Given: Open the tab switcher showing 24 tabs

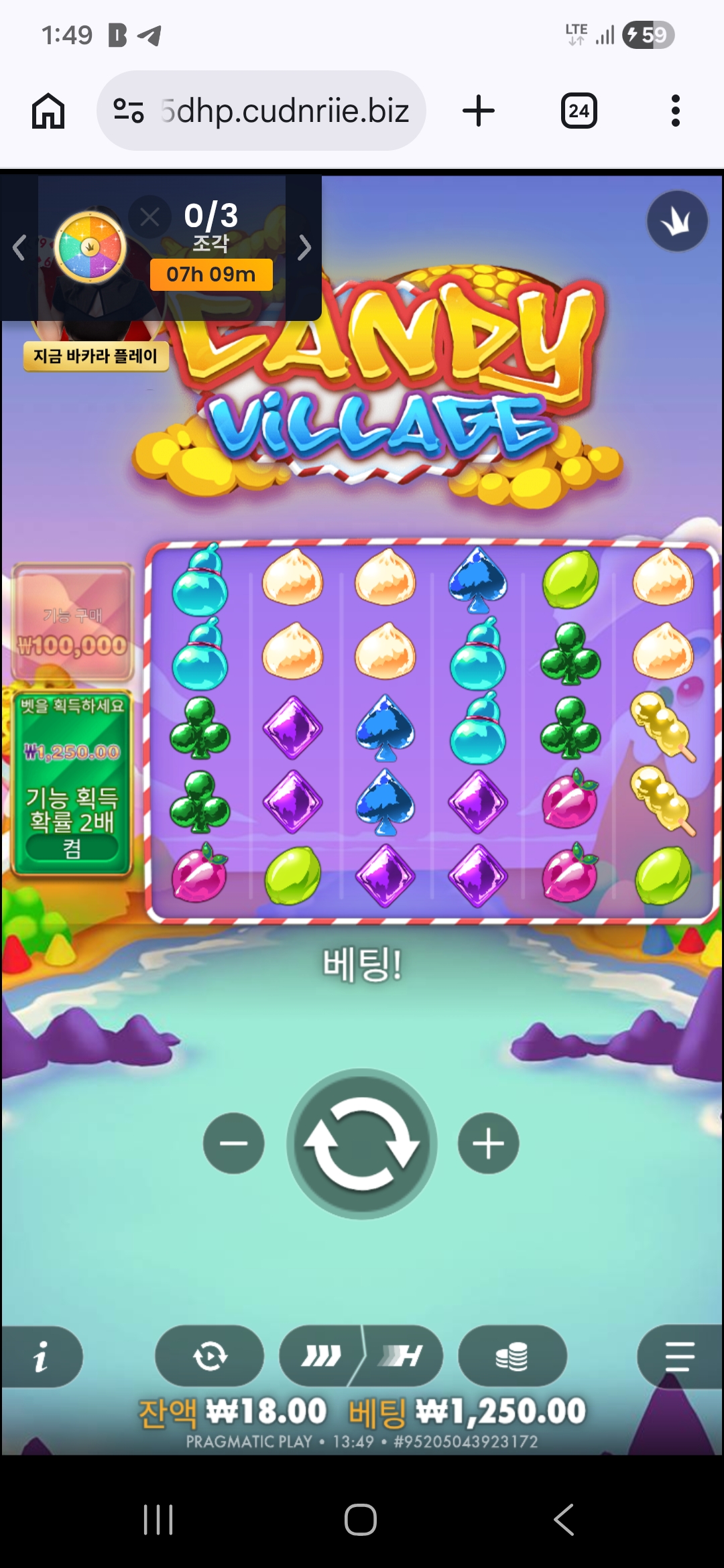Looking at the screenshot, I should [579, 111].
